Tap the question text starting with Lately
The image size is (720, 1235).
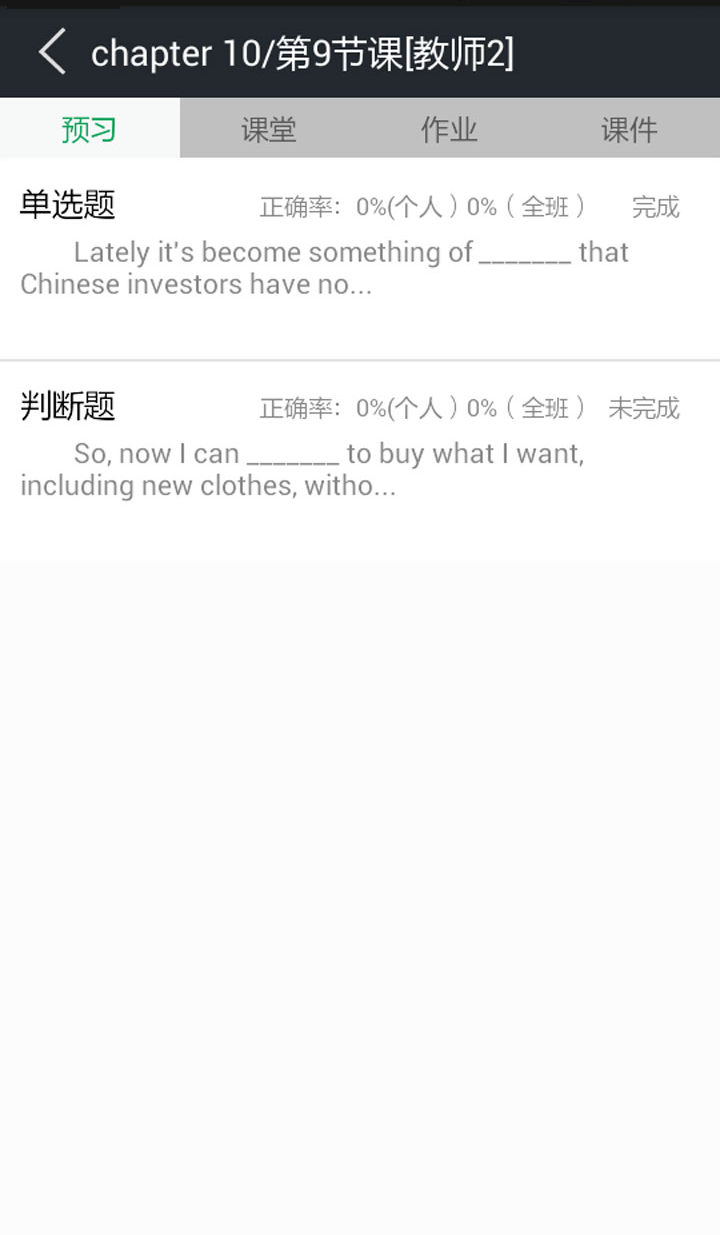pyautogui.click(x=324, y=267)
